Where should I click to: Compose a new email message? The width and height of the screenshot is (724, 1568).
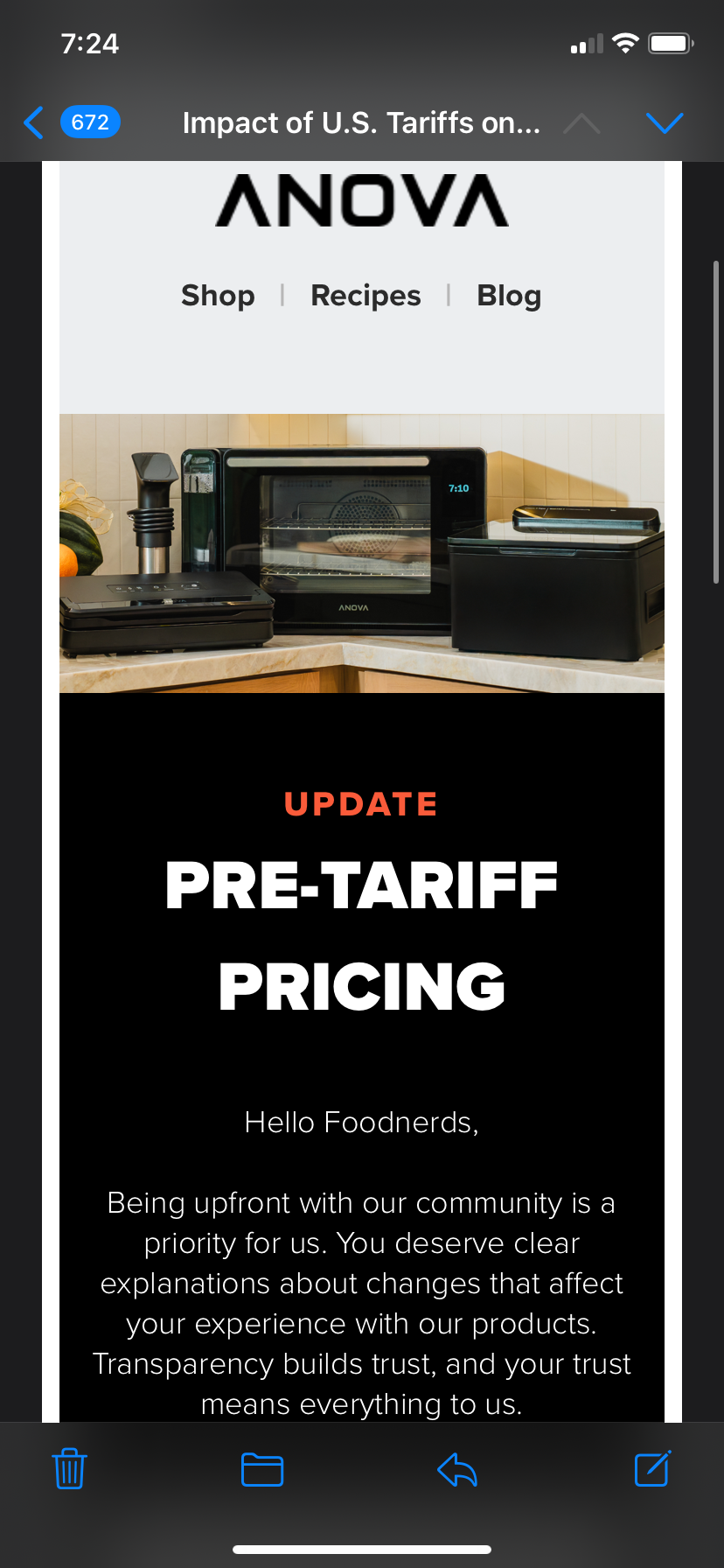652,1469
